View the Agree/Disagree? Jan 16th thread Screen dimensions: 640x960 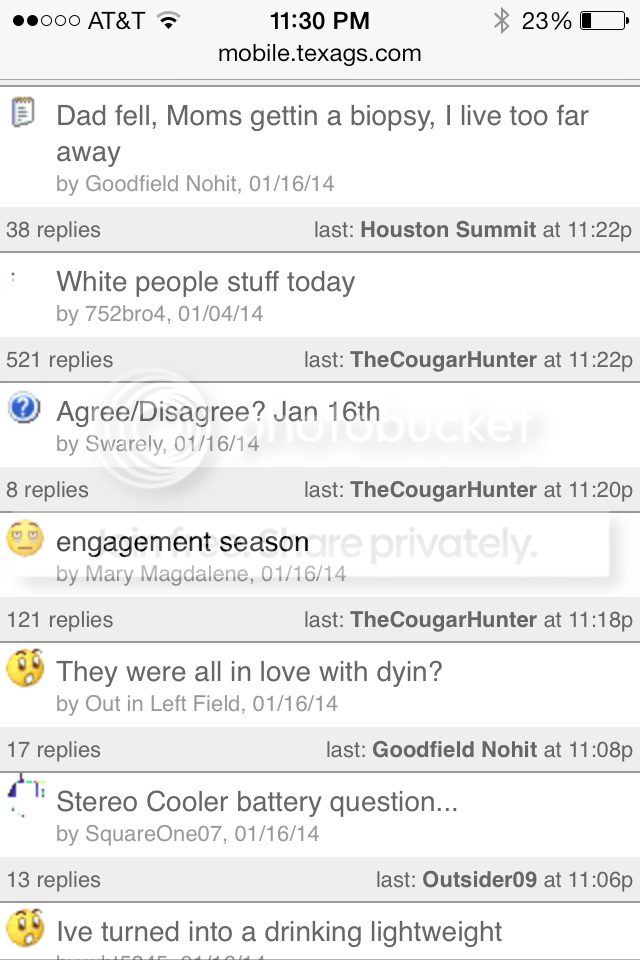tap(218, 412)
